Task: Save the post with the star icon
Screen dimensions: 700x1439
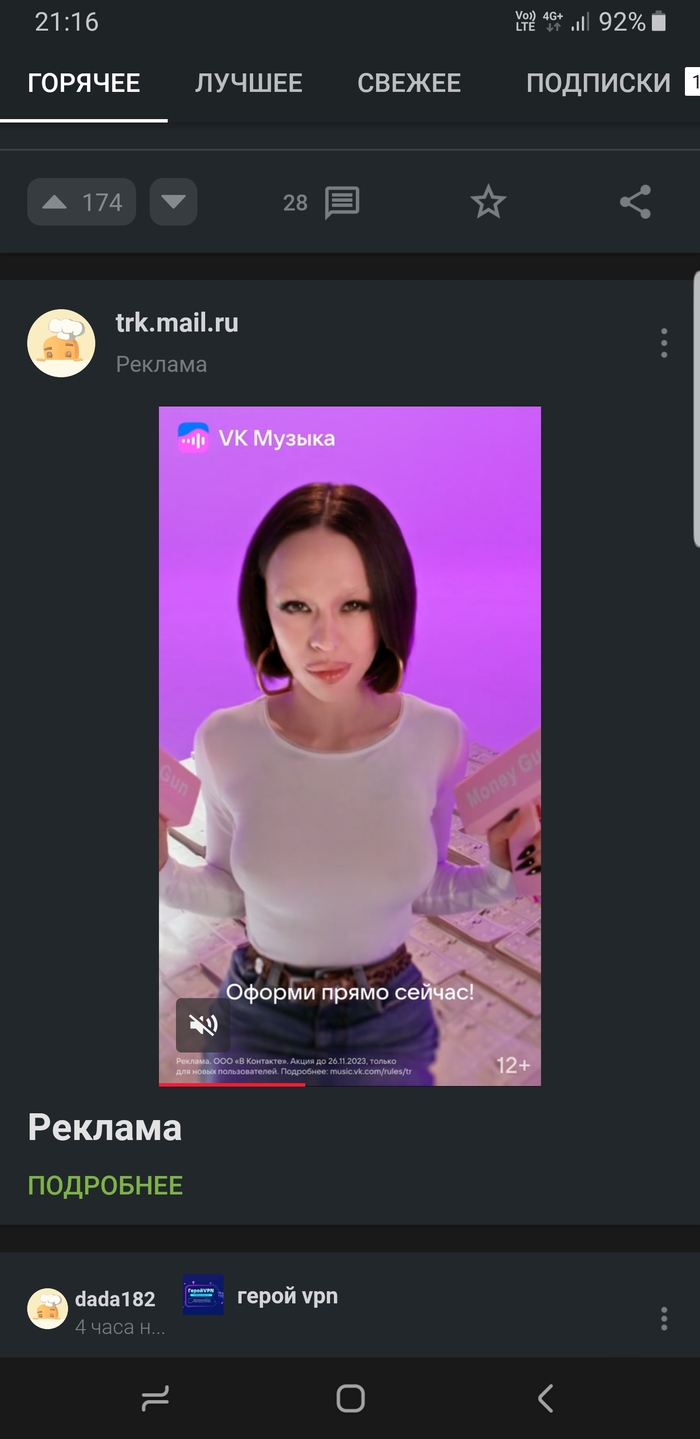Action: tap(488, 203)
